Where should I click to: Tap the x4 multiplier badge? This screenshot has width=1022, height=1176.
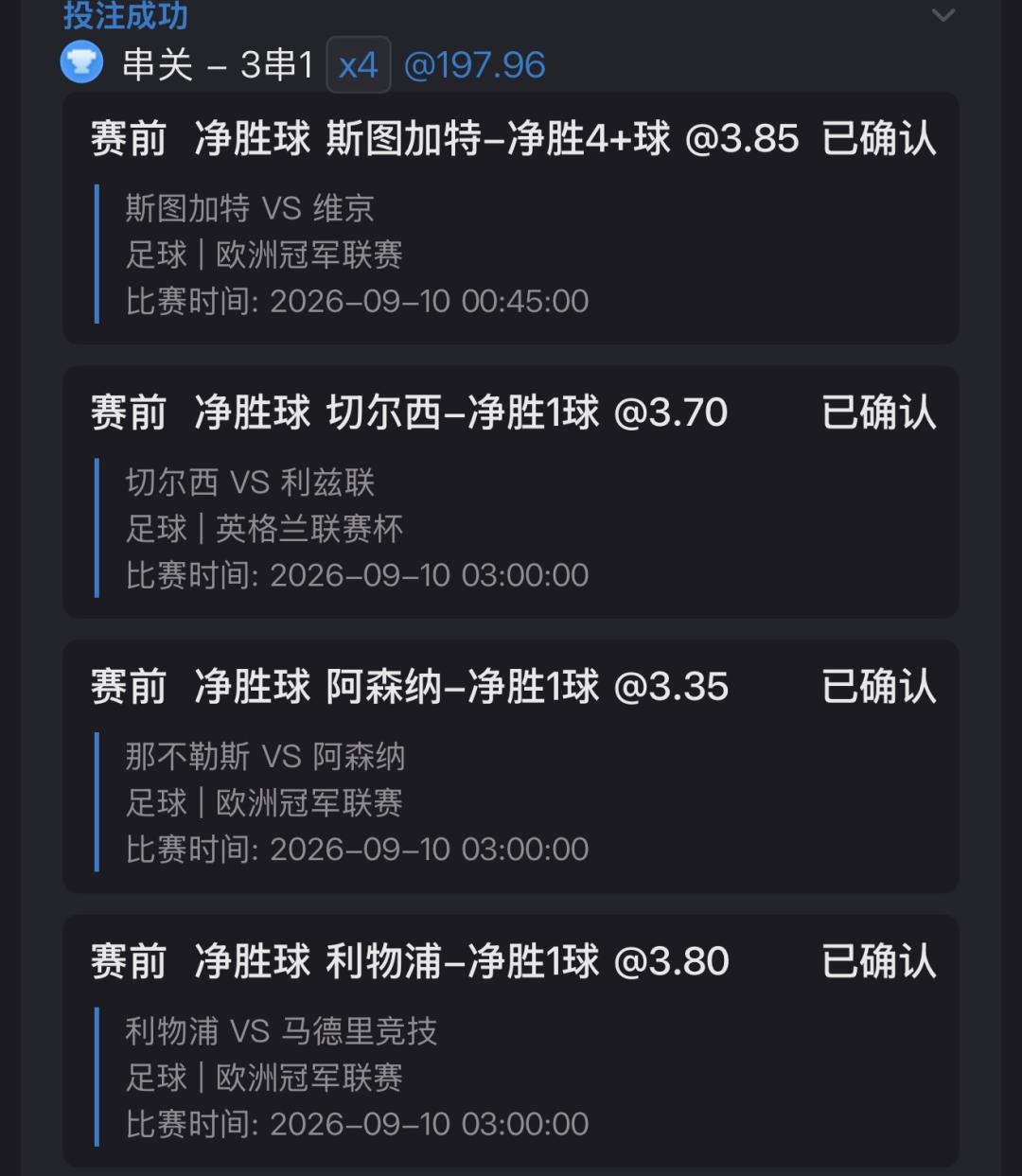pyautogui.click(x=359, y=65)
